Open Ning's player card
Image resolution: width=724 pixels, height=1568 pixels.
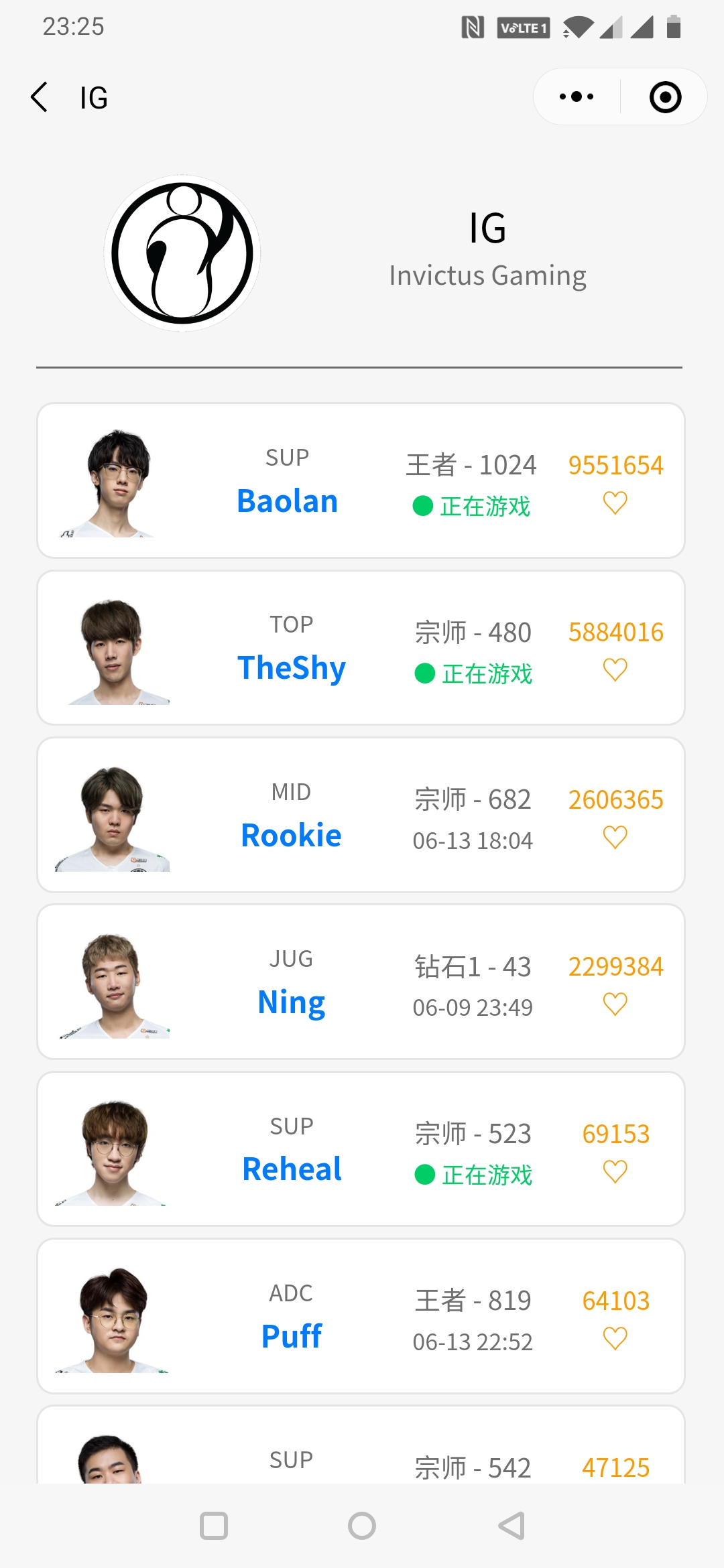click(292, 1002)
